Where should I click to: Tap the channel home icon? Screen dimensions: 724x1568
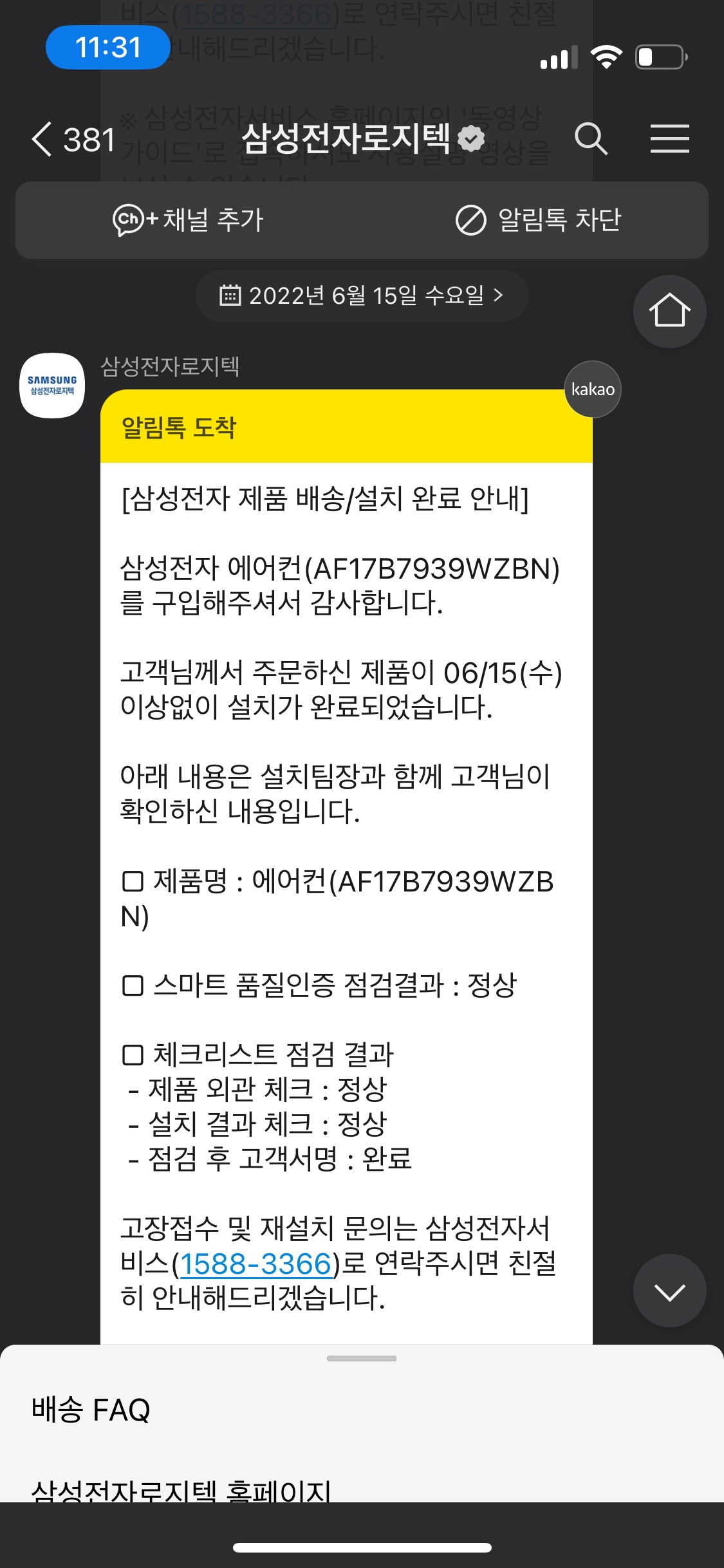pyautogui.click(x=669, y=312)
